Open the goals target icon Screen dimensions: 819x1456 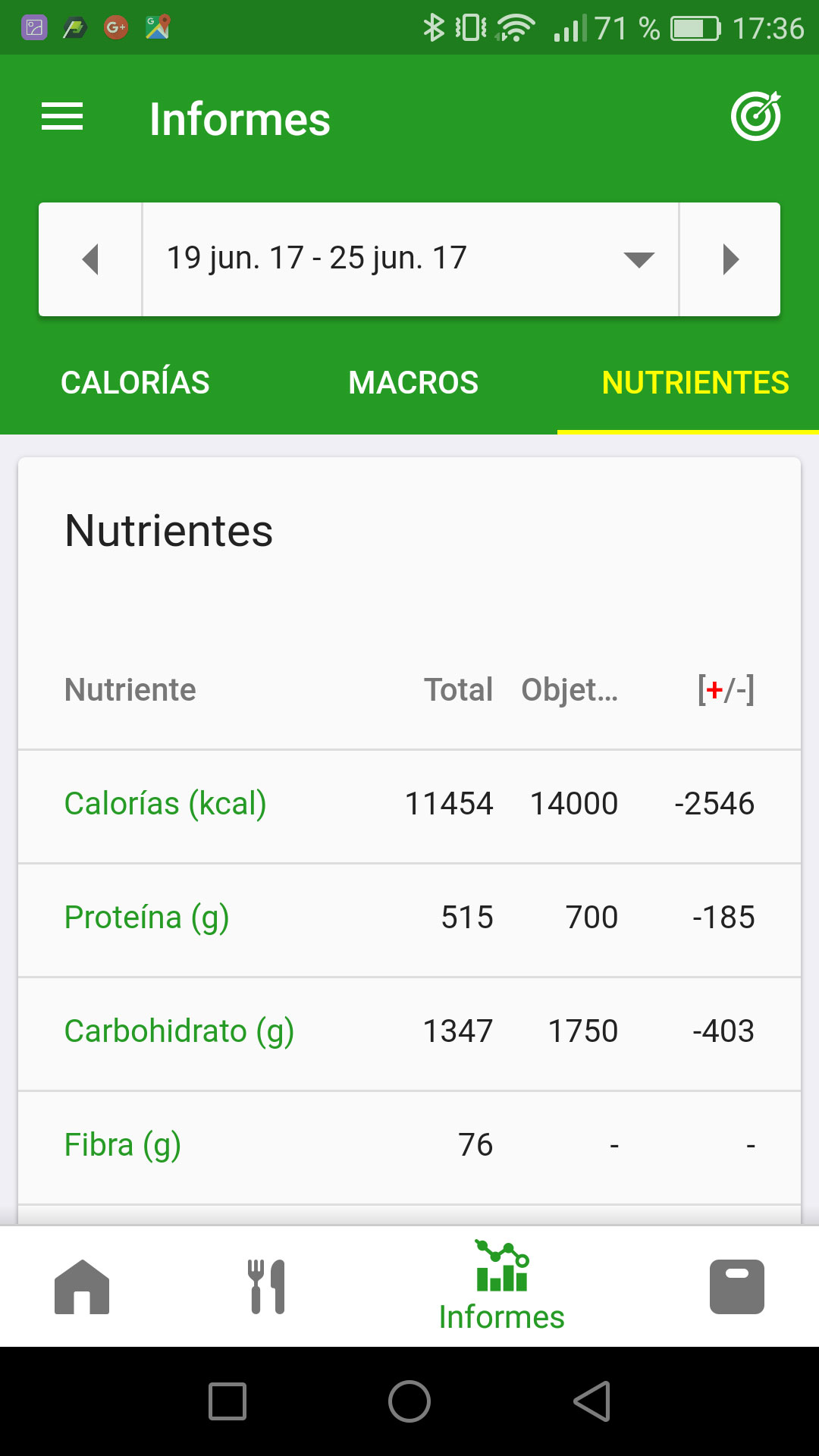[756, 116]
